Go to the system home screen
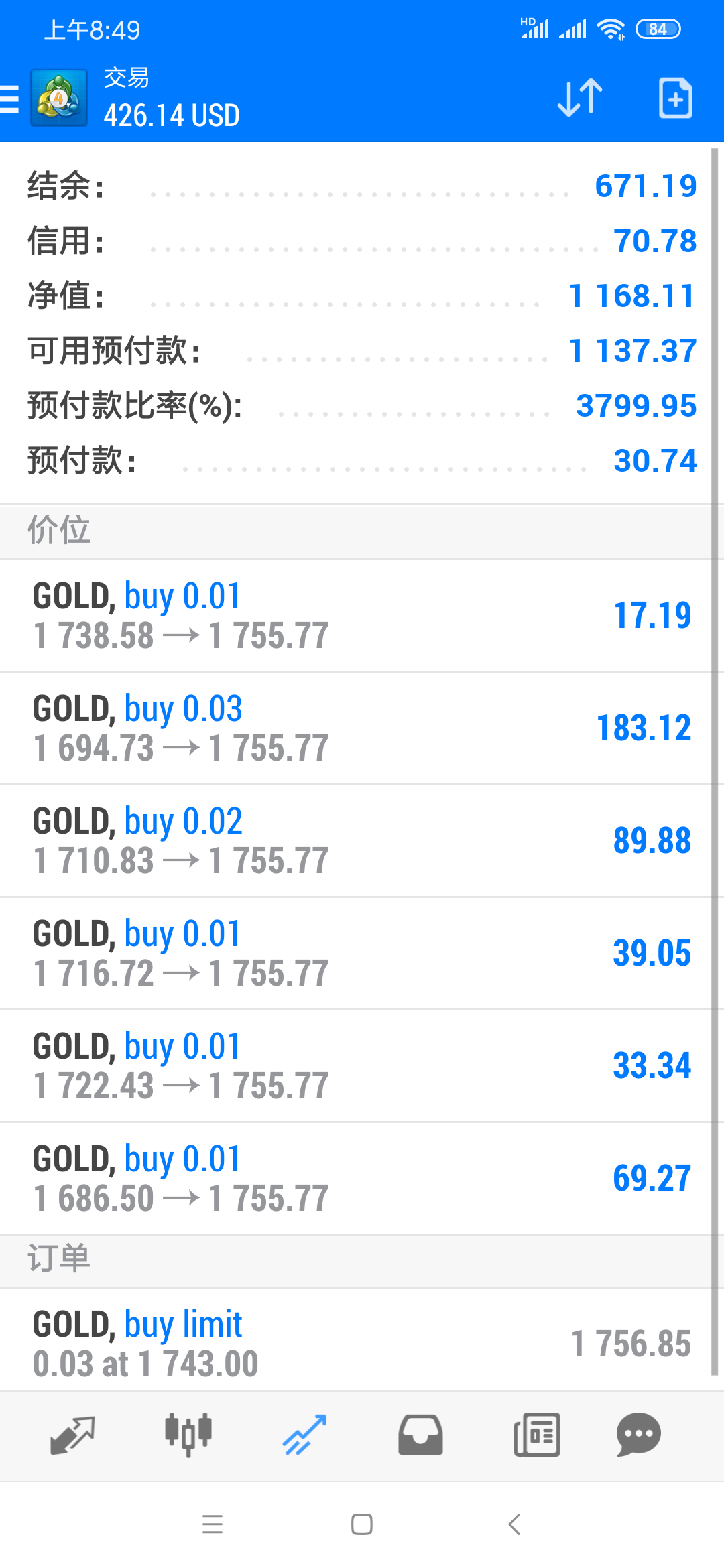The image size is (724, 1568). (x=362, y=1524)
